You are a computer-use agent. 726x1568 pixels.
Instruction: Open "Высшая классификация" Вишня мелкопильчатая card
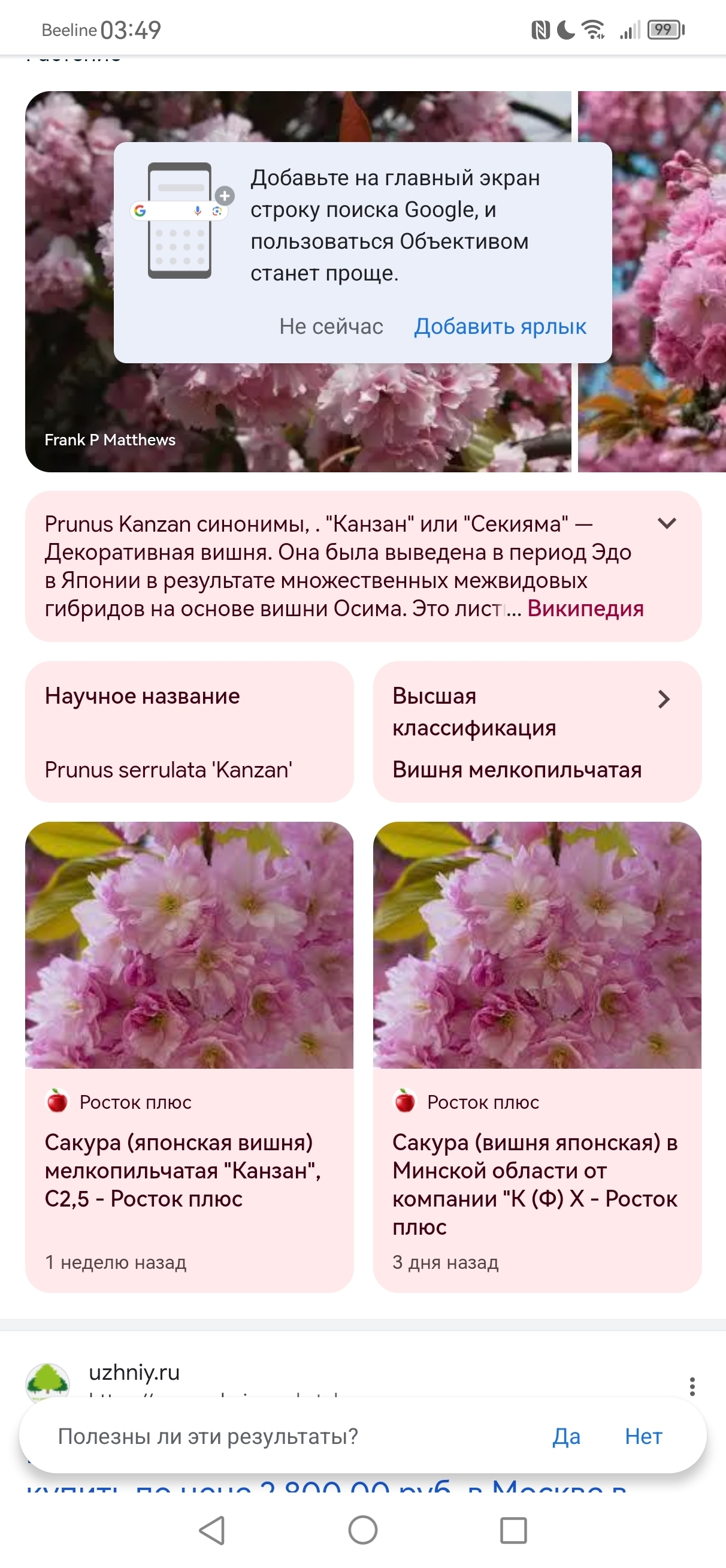(x=537, y=732)
